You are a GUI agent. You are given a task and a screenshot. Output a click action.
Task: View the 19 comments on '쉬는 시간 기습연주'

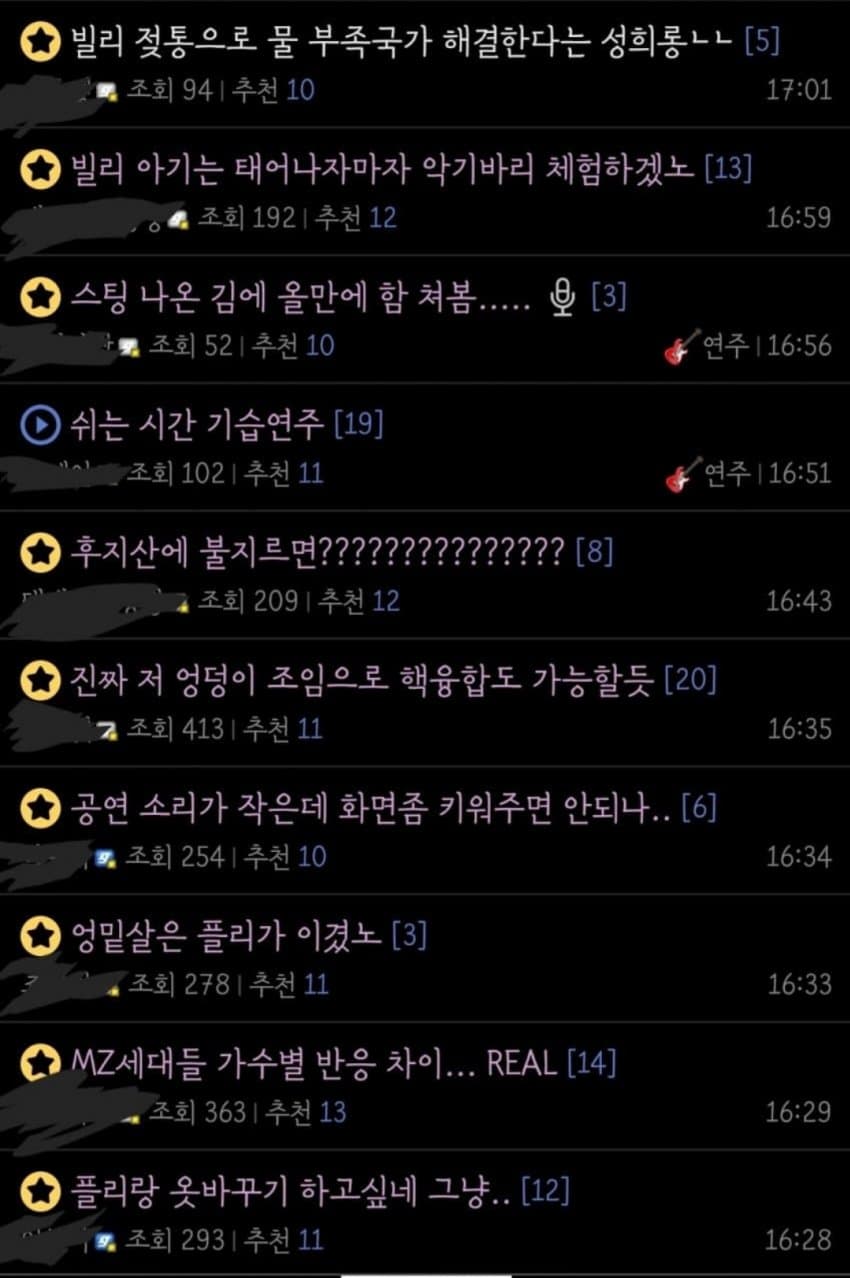(358, 424)
